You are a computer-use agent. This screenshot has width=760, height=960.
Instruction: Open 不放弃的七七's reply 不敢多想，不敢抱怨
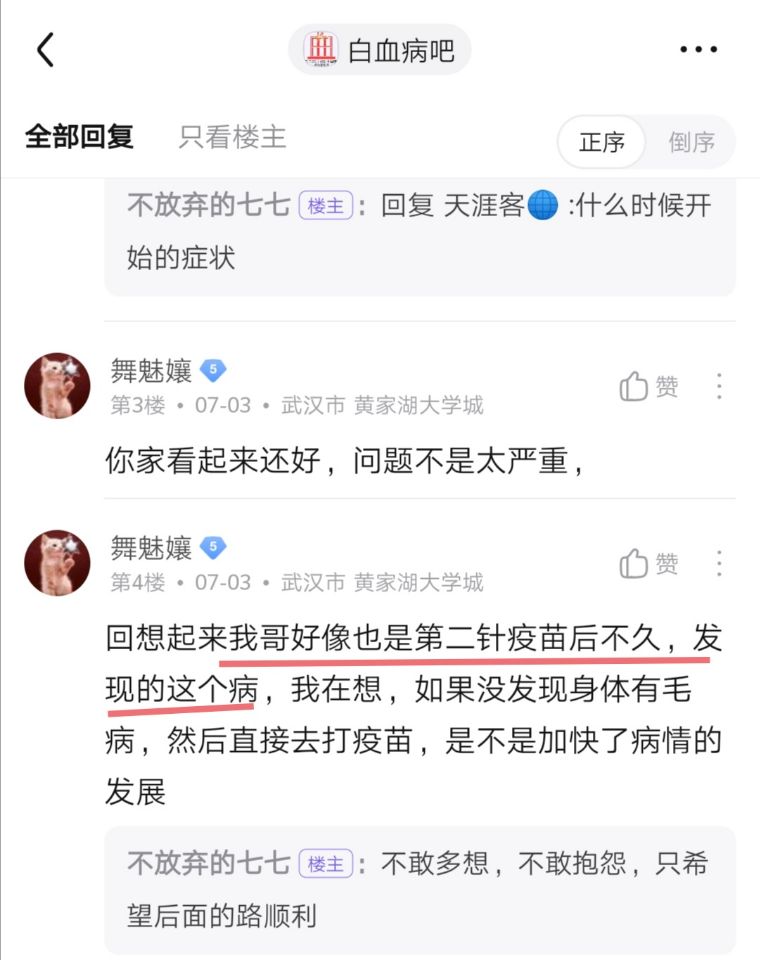pos(420,888)
